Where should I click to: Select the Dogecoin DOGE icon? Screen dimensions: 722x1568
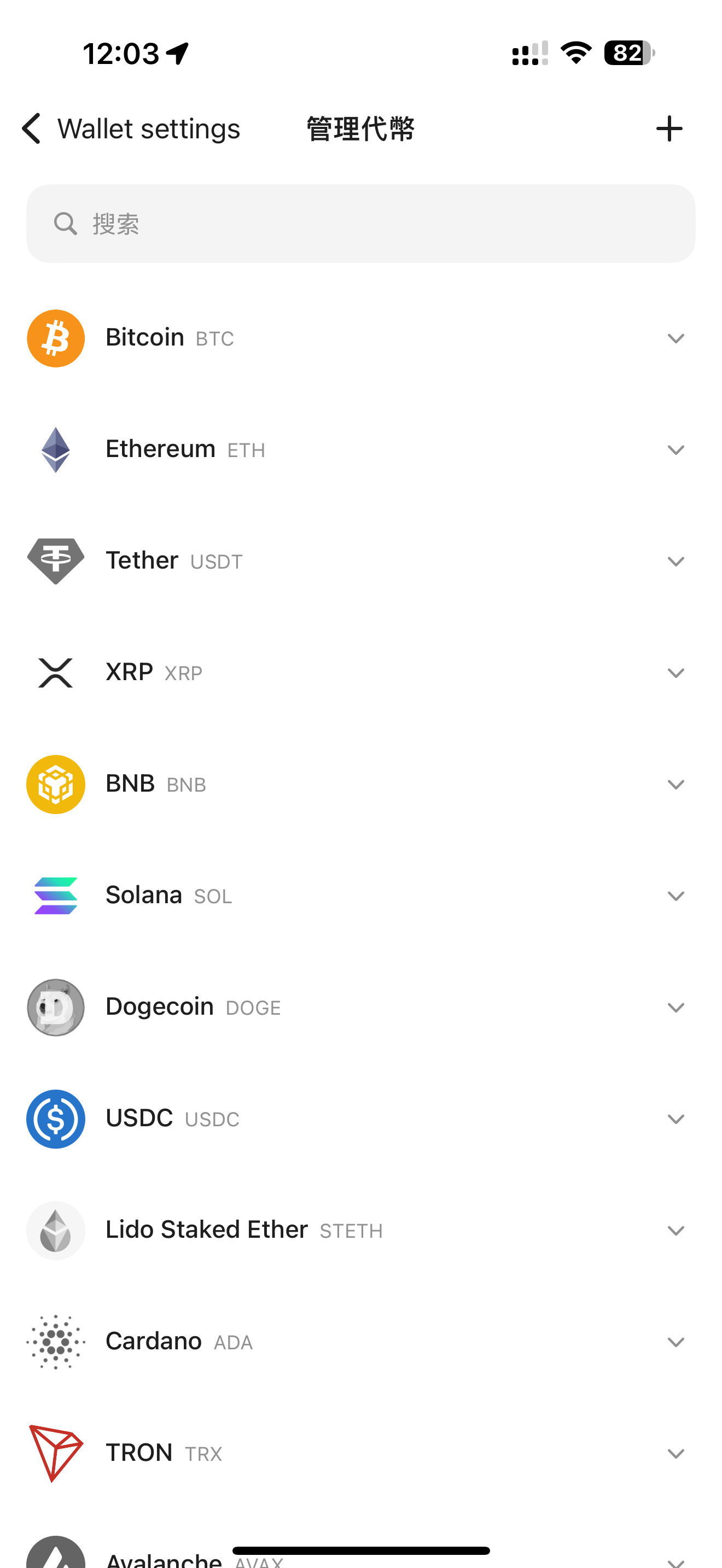tap(55, 1008)
